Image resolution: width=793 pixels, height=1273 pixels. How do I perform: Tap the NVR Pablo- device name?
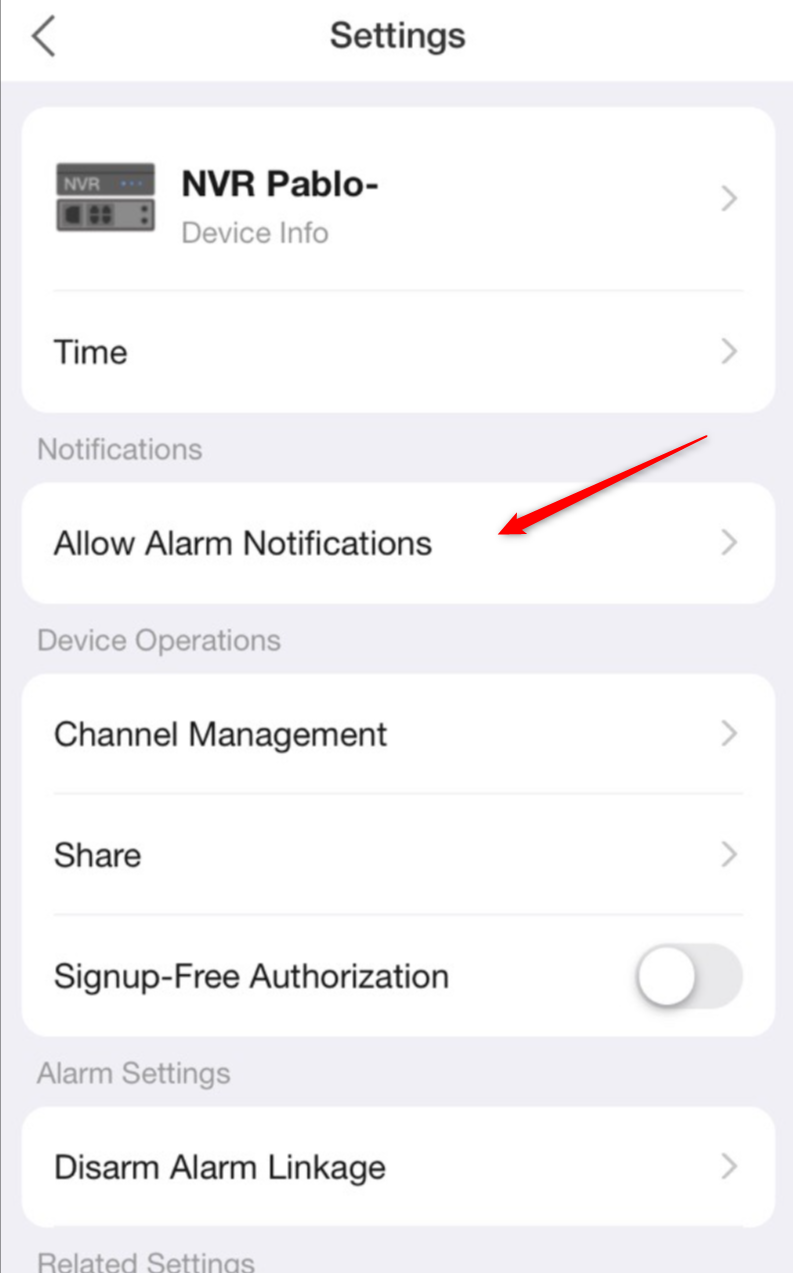pos(280,184)
